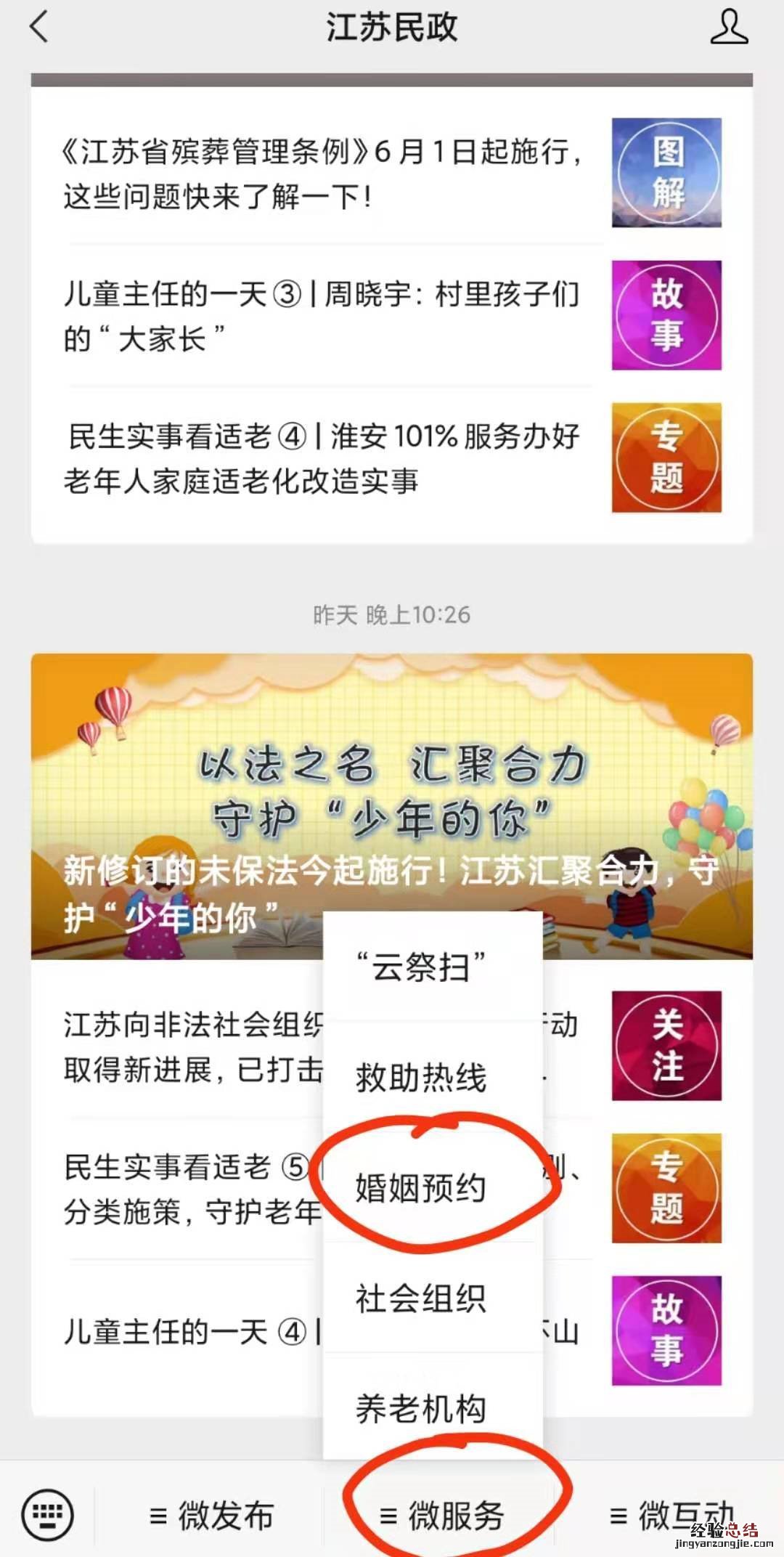
Task: Expand the 微互动 menu
Action: click(671, 1515)
